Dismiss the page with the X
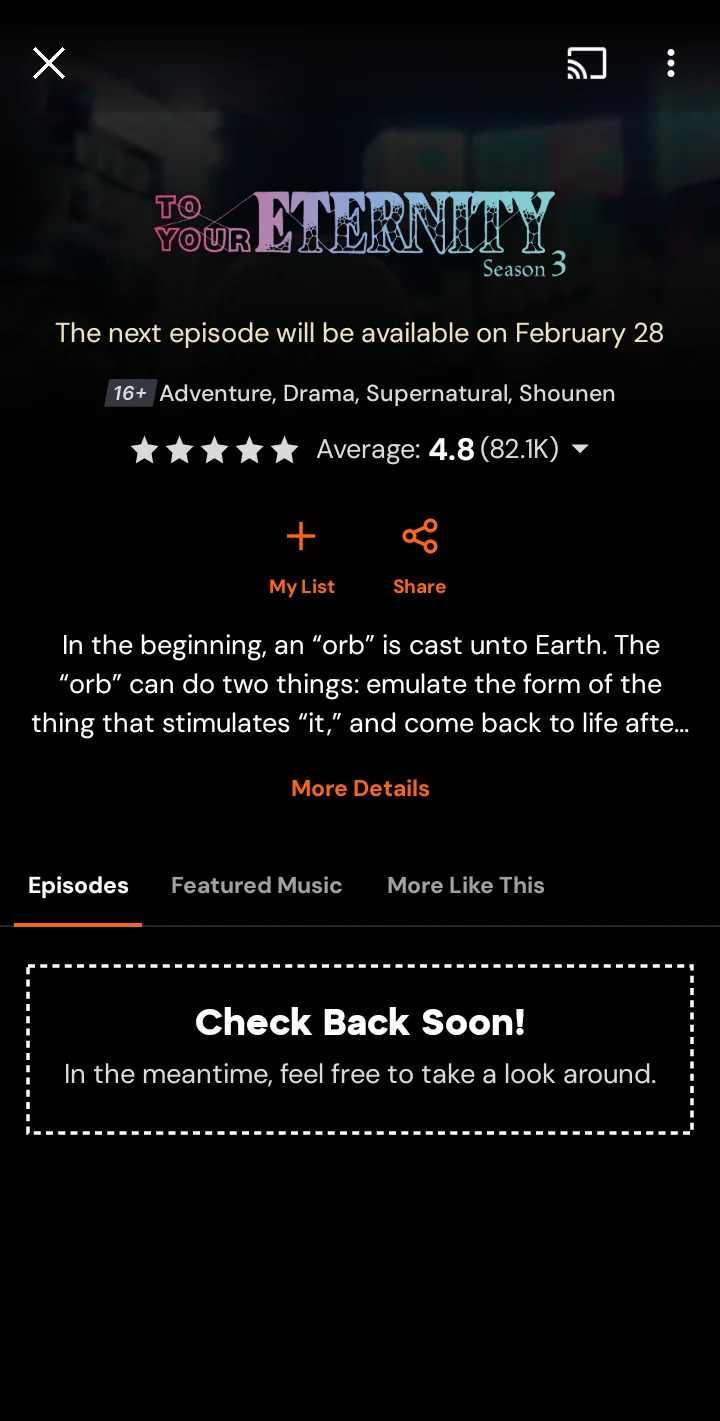720x1421 pixels. pos(48,63)
